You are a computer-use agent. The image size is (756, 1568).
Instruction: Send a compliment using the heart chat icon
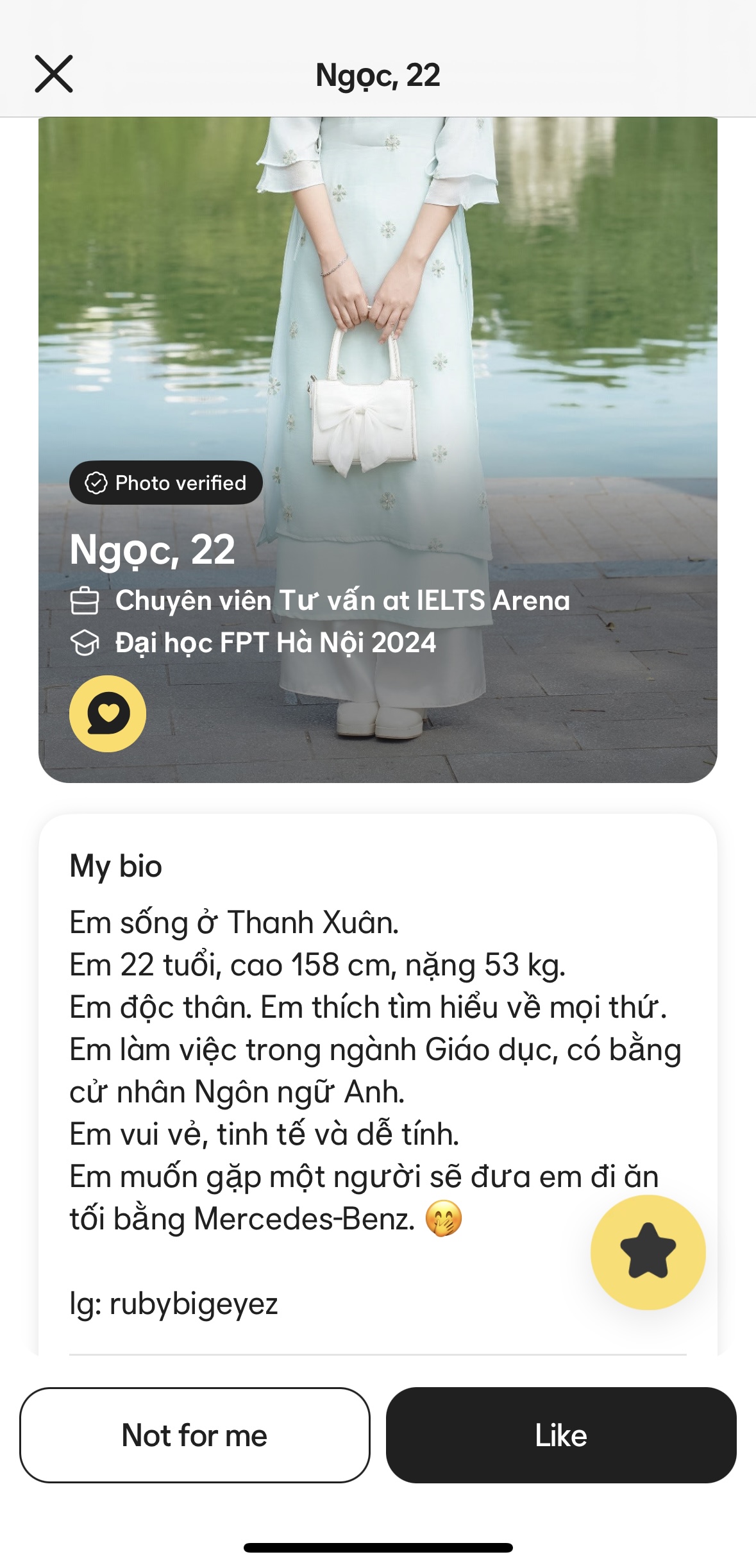(108, 713)
